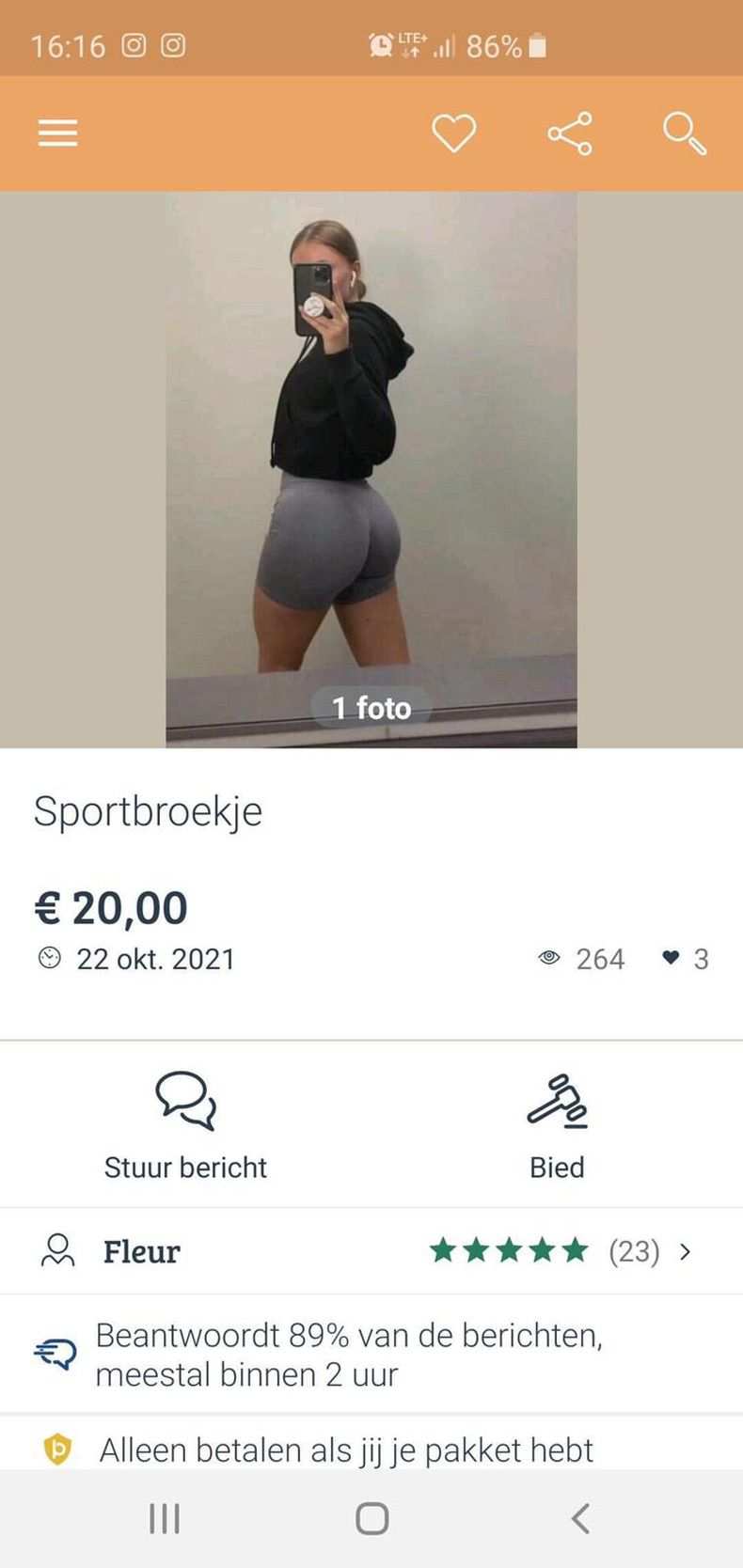Open the listing photo via the 1 foto badge
The width and height of the screenshot is (743, 1568).
point(371,708)
